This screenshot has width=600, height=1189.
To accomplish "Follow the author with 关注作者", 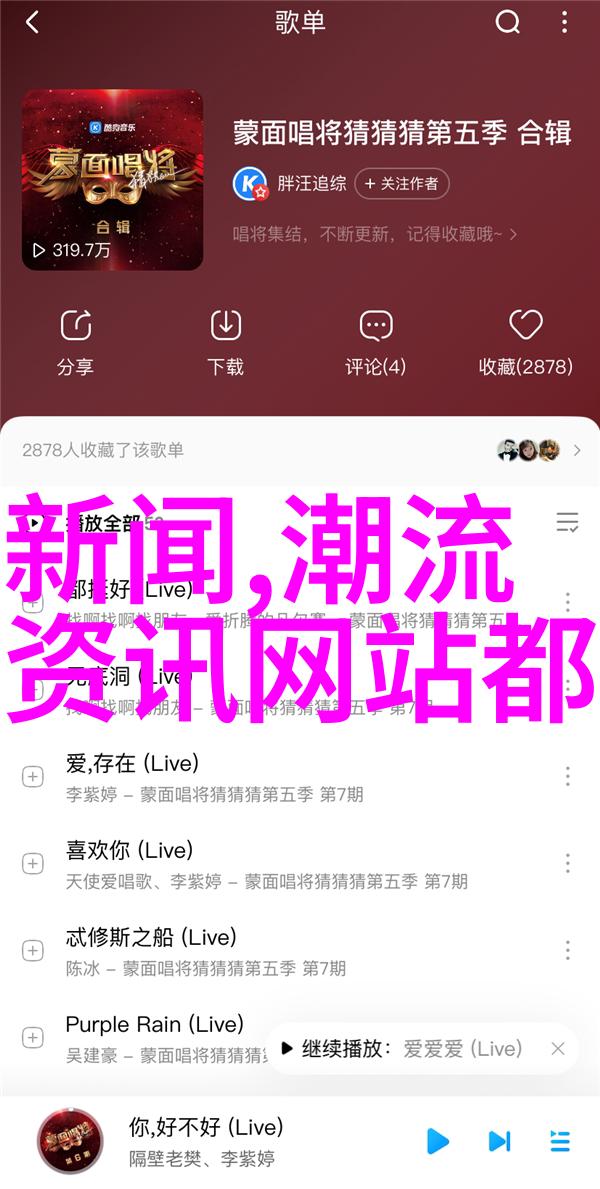I will [402, 183].
